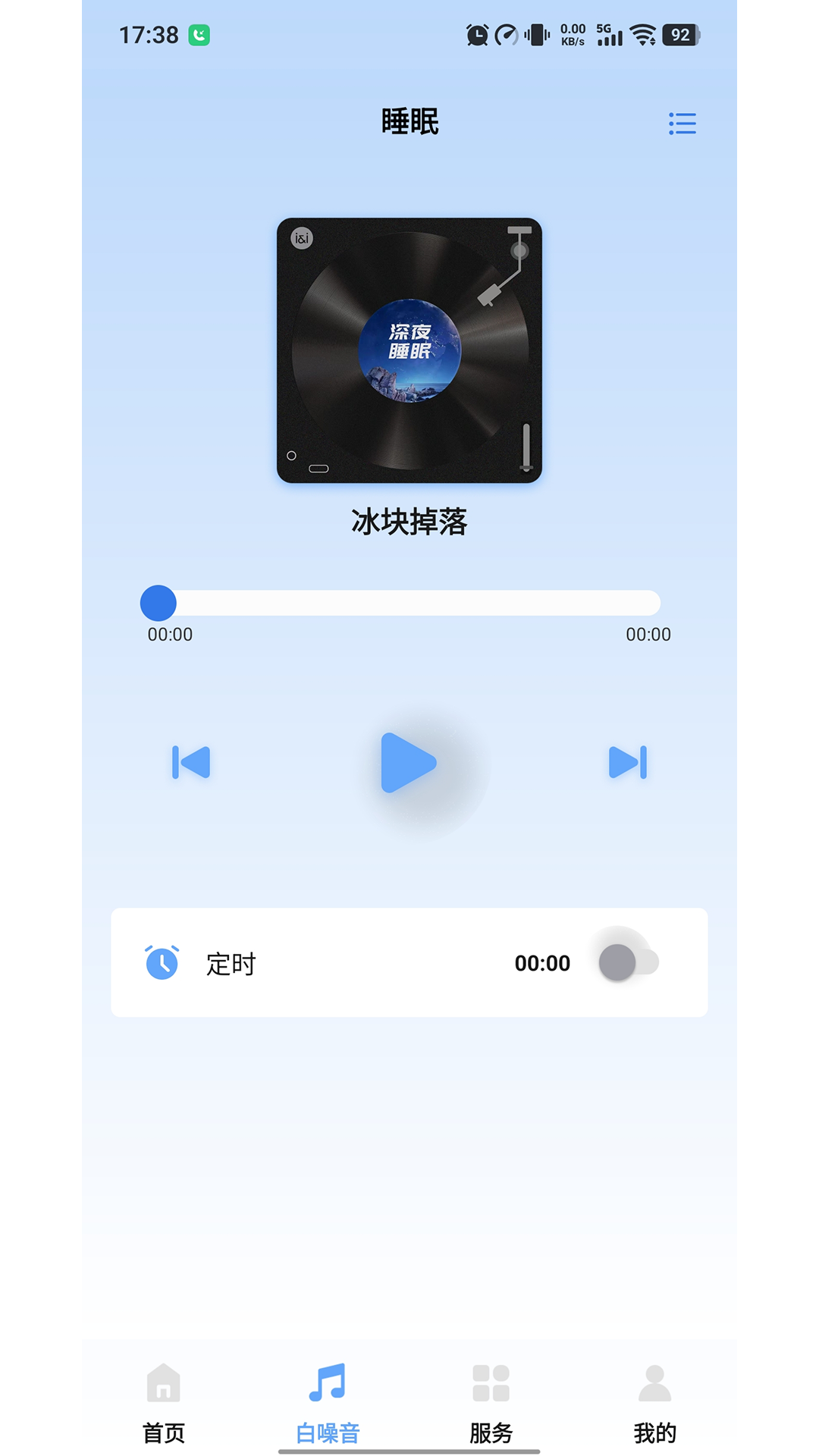Go back to the previous track

tap(192, 764)
